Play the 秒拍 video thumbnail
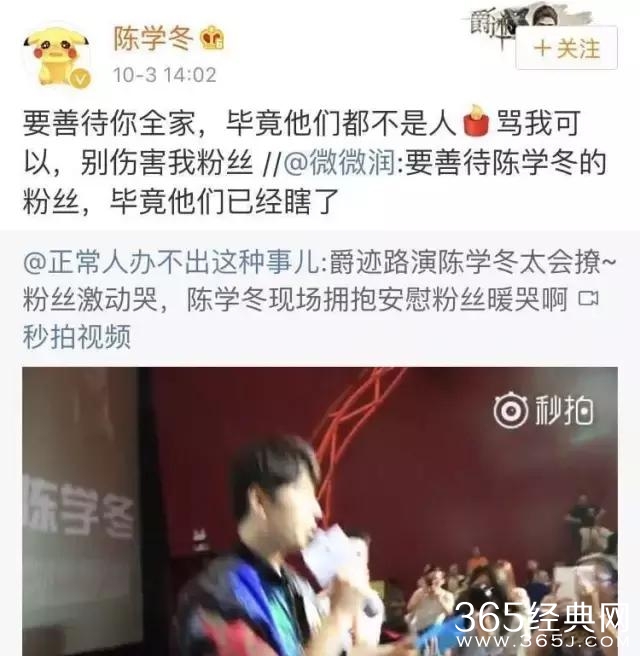Viewport: 640px width, 656px height. 320,511
